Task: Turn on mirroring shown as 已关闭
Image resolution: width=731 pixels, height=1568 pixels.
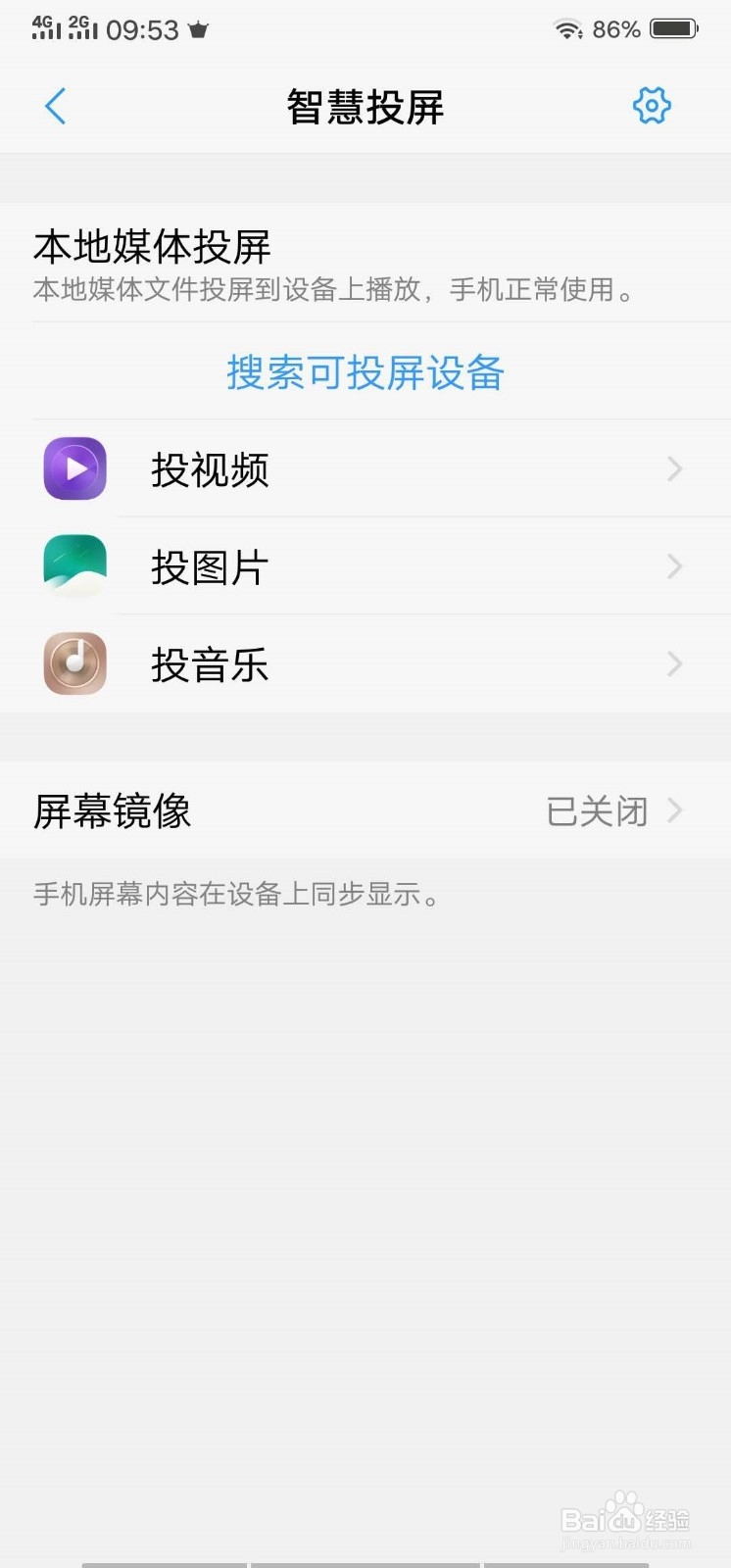Action: (596, 810)
